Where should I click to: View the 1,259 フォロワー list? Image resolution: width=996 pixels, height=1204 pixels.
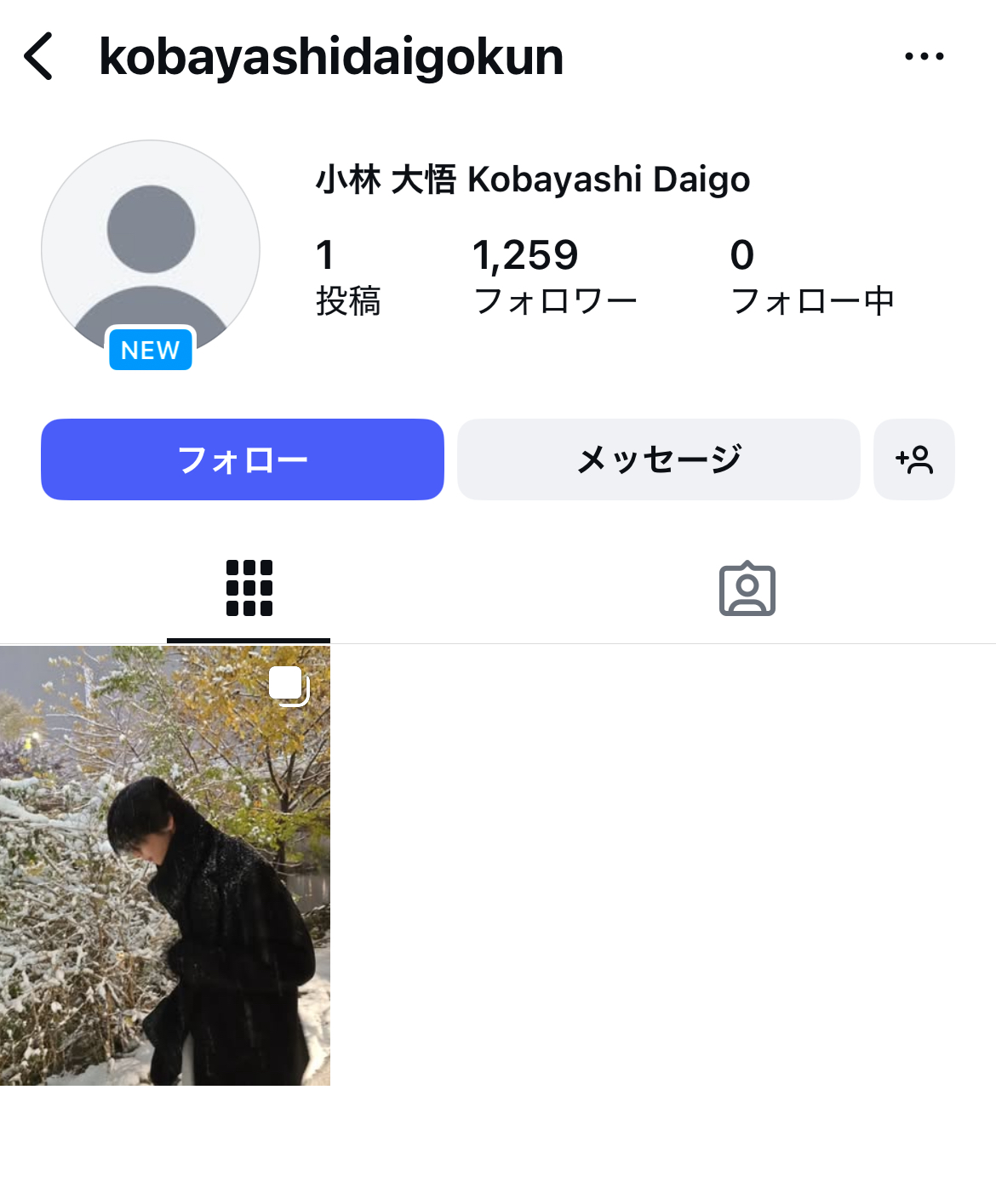tap(554, 277)
